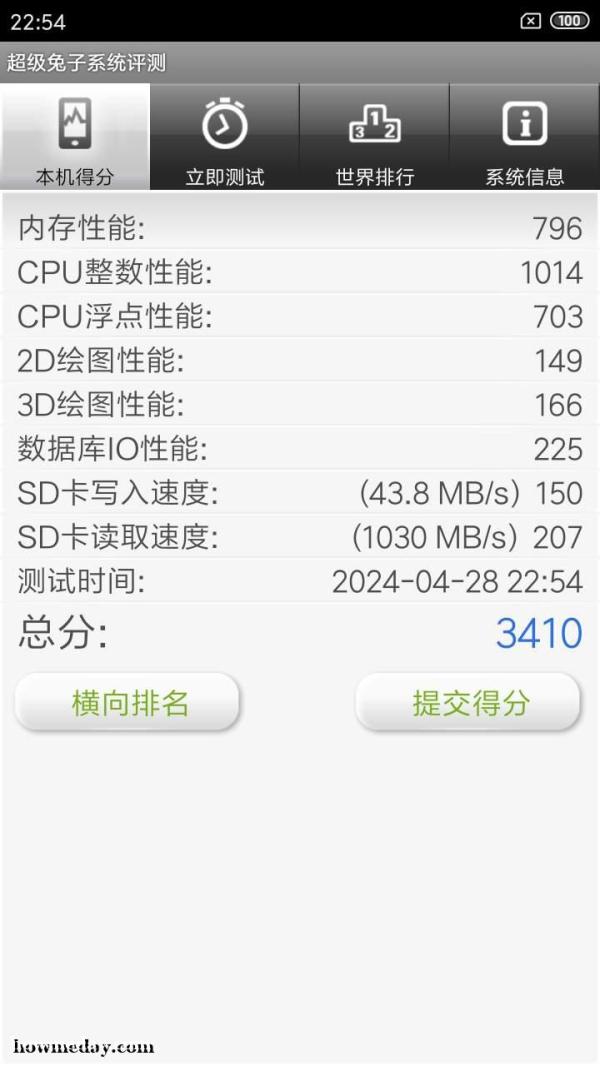Image resolution: width=600 pixels, height=1066 pixels.
Task: Switch to the 立即测试 tab
Action: coord(225,137)
